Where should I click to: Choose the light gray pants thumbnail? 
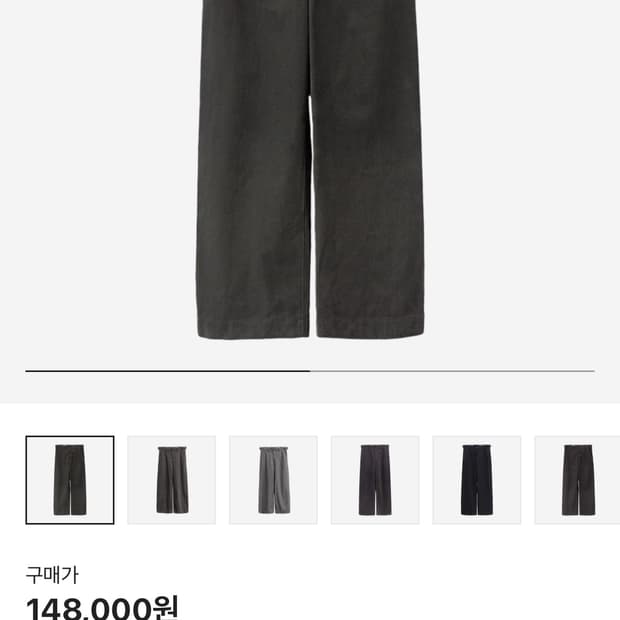coord(274,480)
